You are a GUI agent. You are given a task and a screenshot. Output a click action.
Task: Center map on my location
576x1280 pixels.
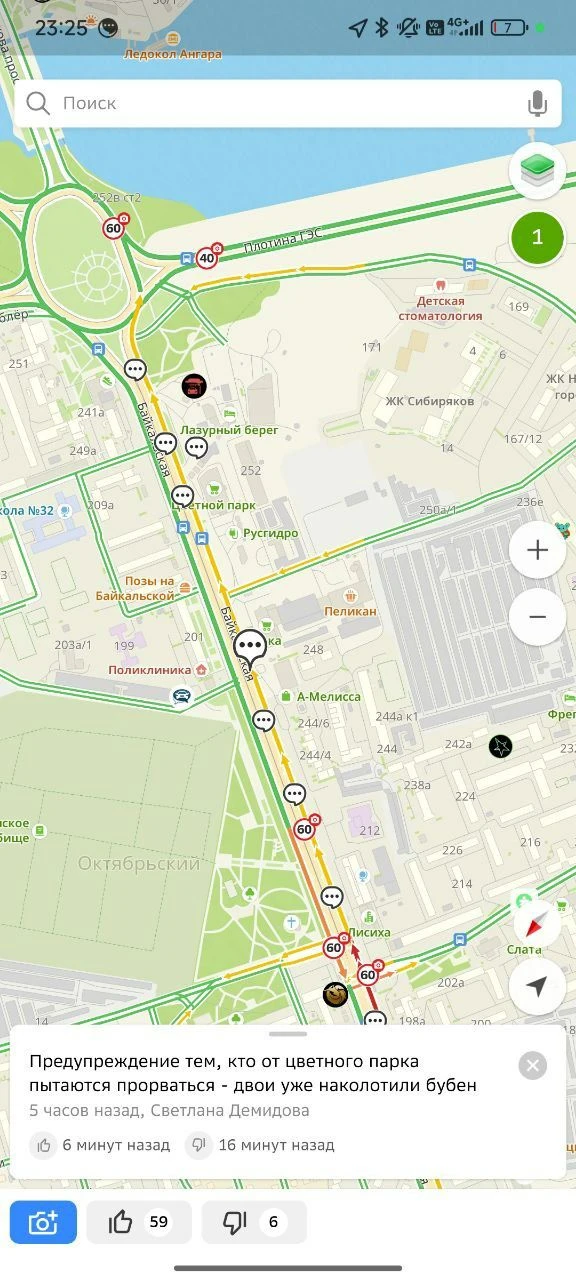[538, 987]
